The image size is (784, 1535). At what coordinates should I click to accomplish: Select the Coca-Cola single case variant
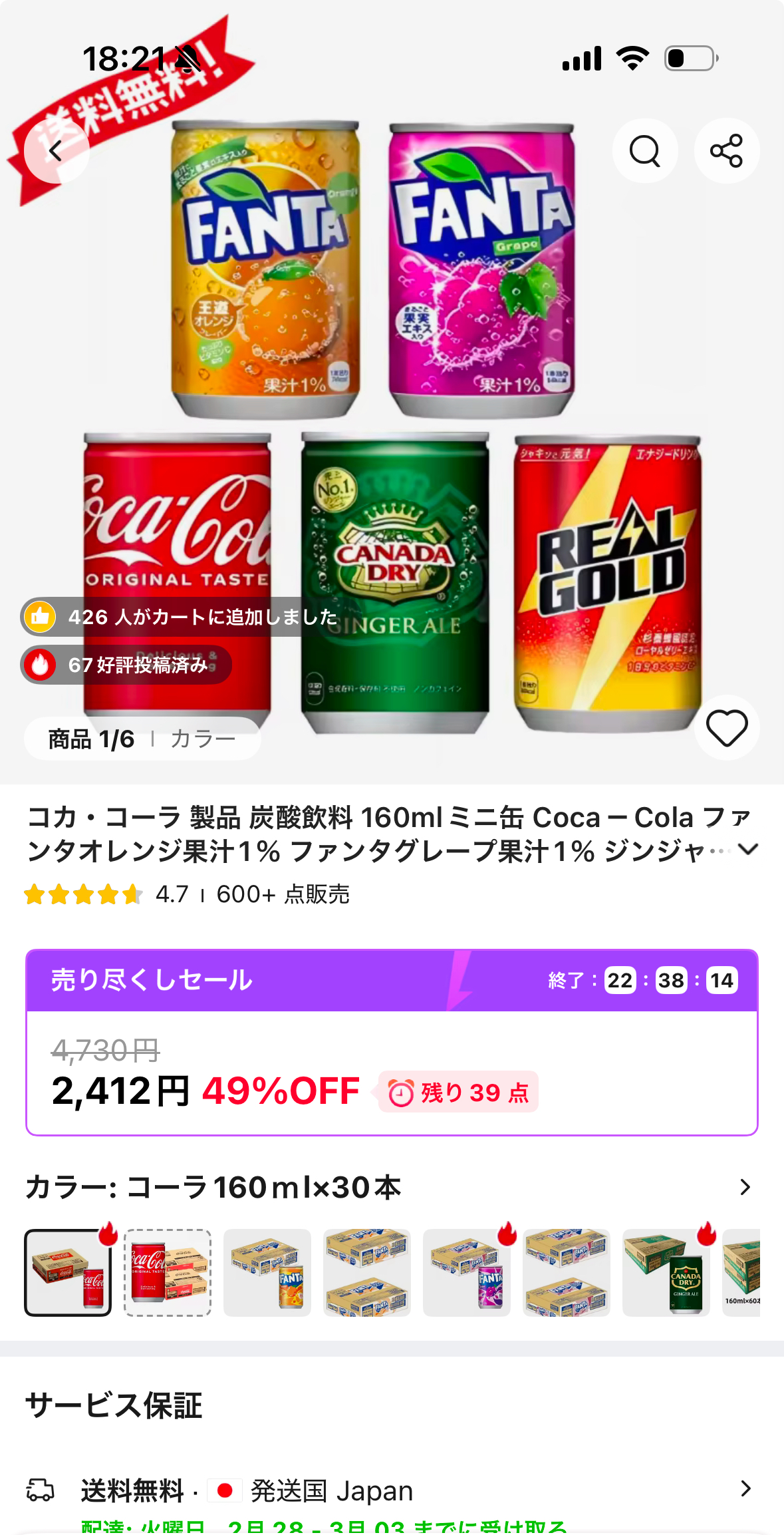pos(68,1272)
